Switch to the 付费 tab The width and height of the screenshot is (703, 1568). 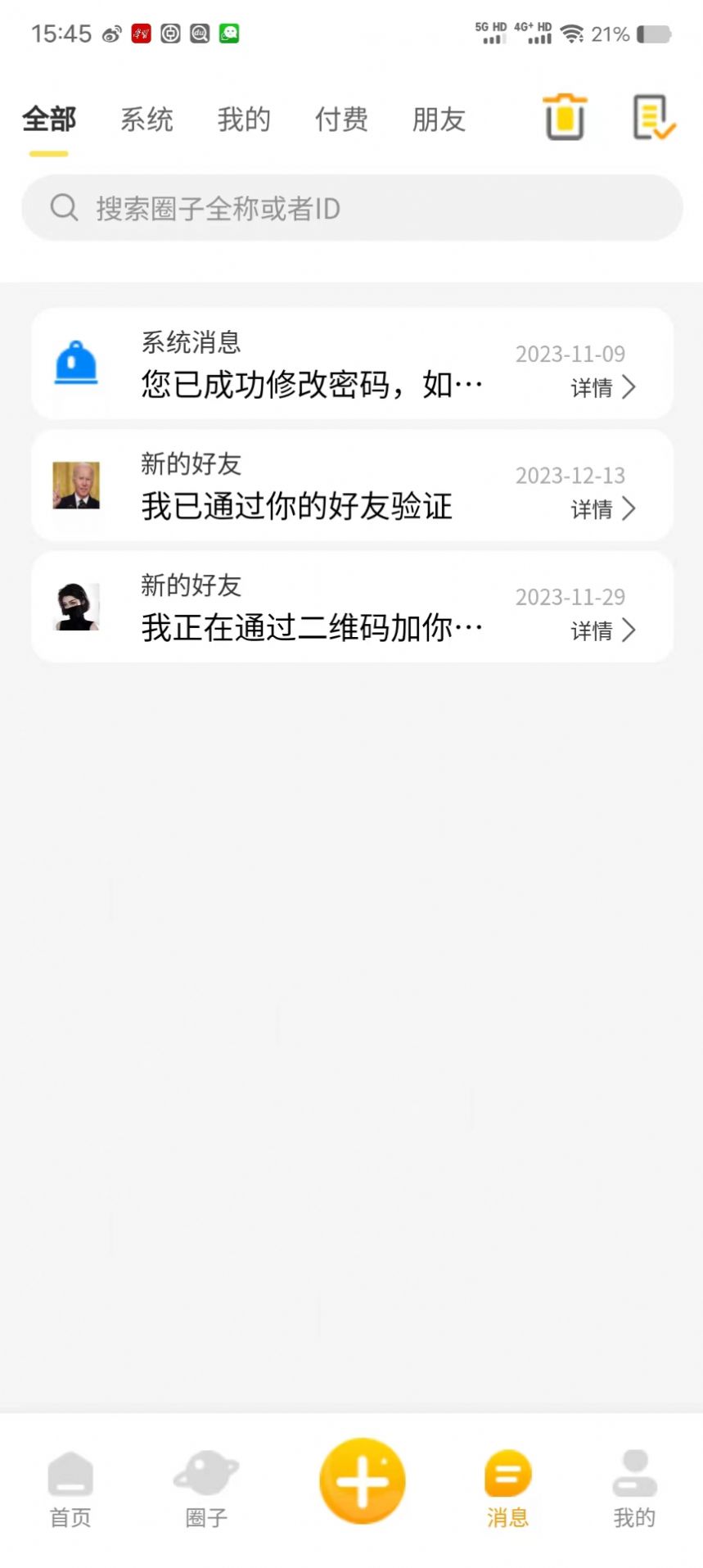coord(341,120)
